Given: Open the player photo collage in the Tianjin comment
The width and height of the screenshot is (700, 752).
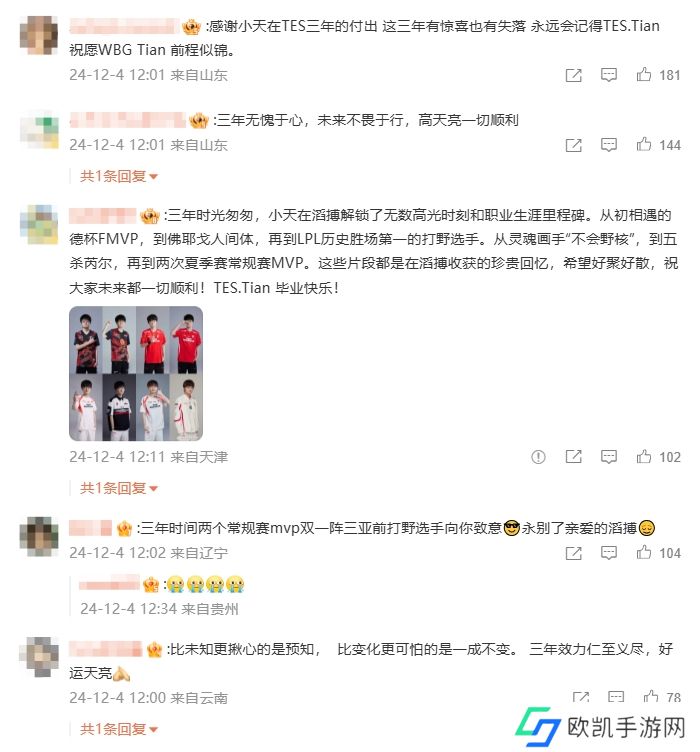Looking at the screenshot, I should pyautogui.click(x=136, y=373).
